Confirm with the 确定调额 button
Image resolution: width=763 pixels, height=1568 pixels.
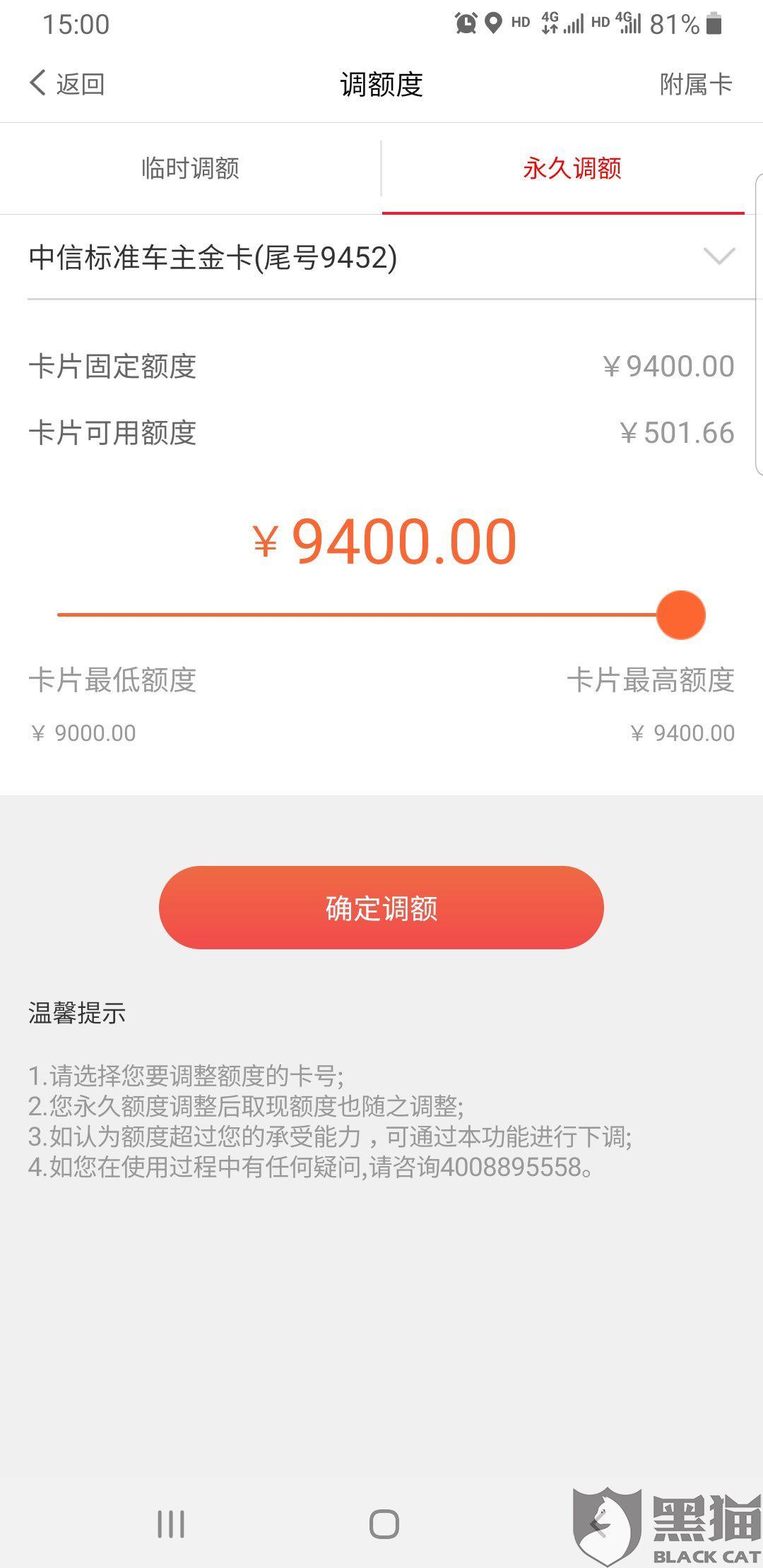click(381, 908)
